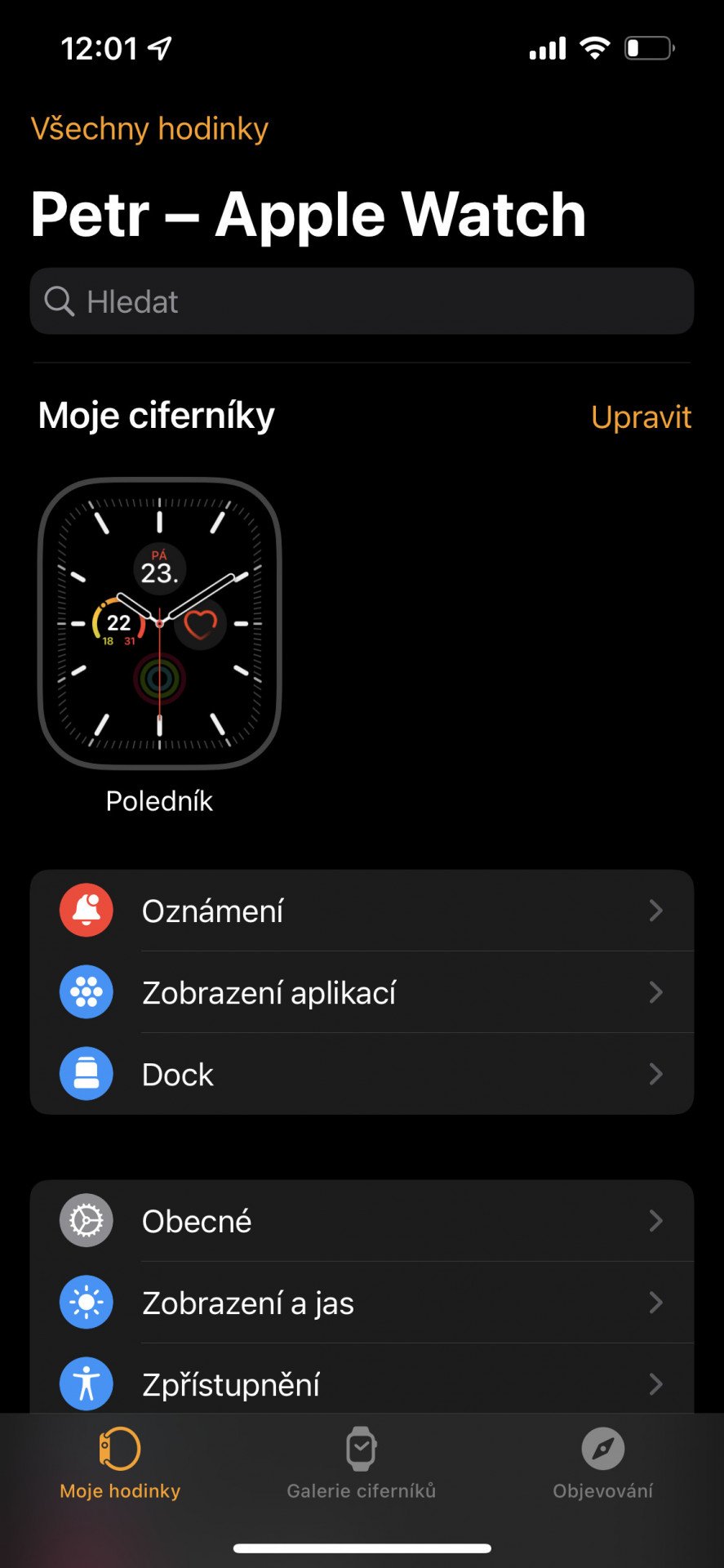Switch to Galerie ciferníků tab
This screenshot has width=724, height=1568.
[361, 1463]
